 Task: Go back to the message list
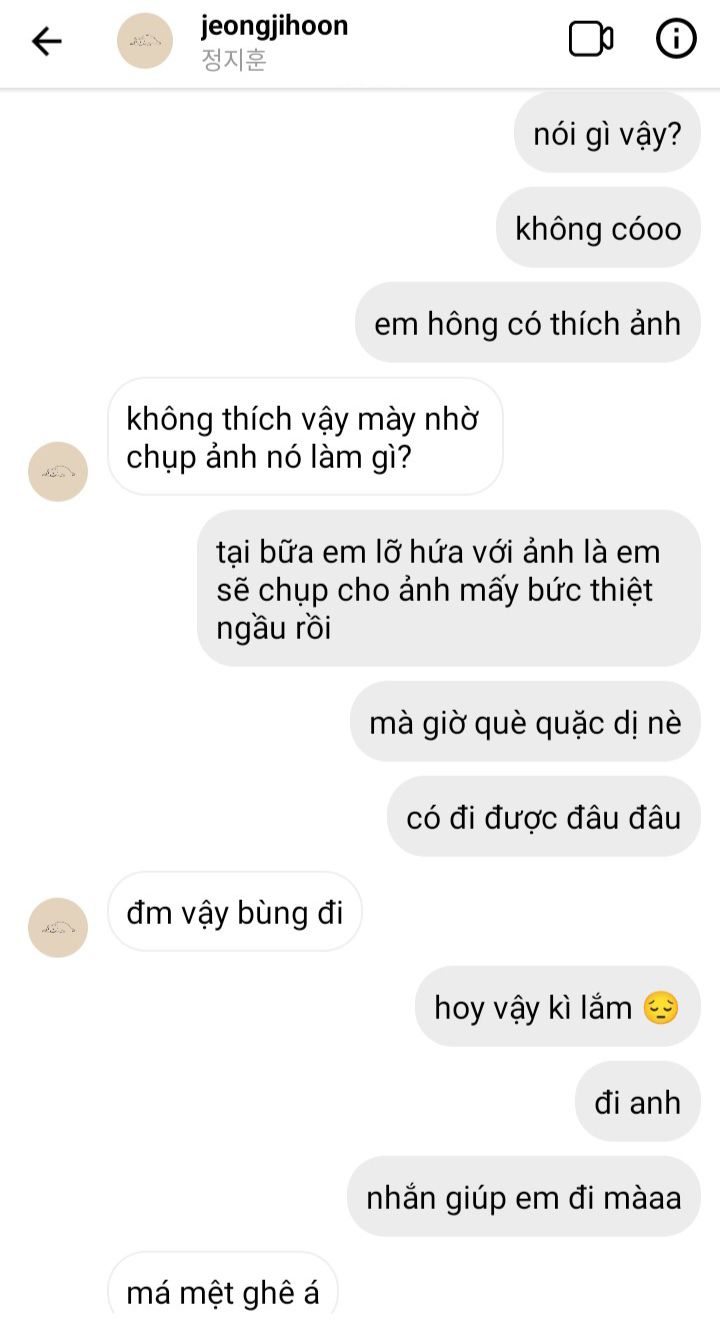pyautogui.click(x=47, y=41)
